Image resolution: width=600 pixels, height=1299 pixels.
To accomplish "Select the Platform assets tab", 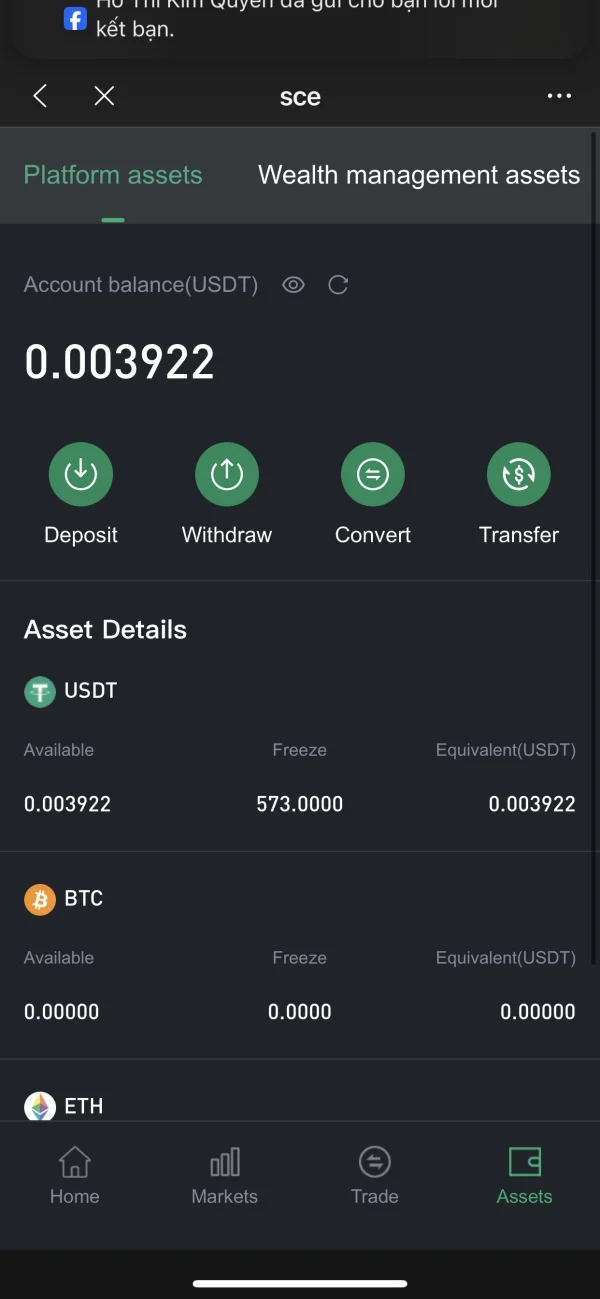I will click(x=113, y=175).
